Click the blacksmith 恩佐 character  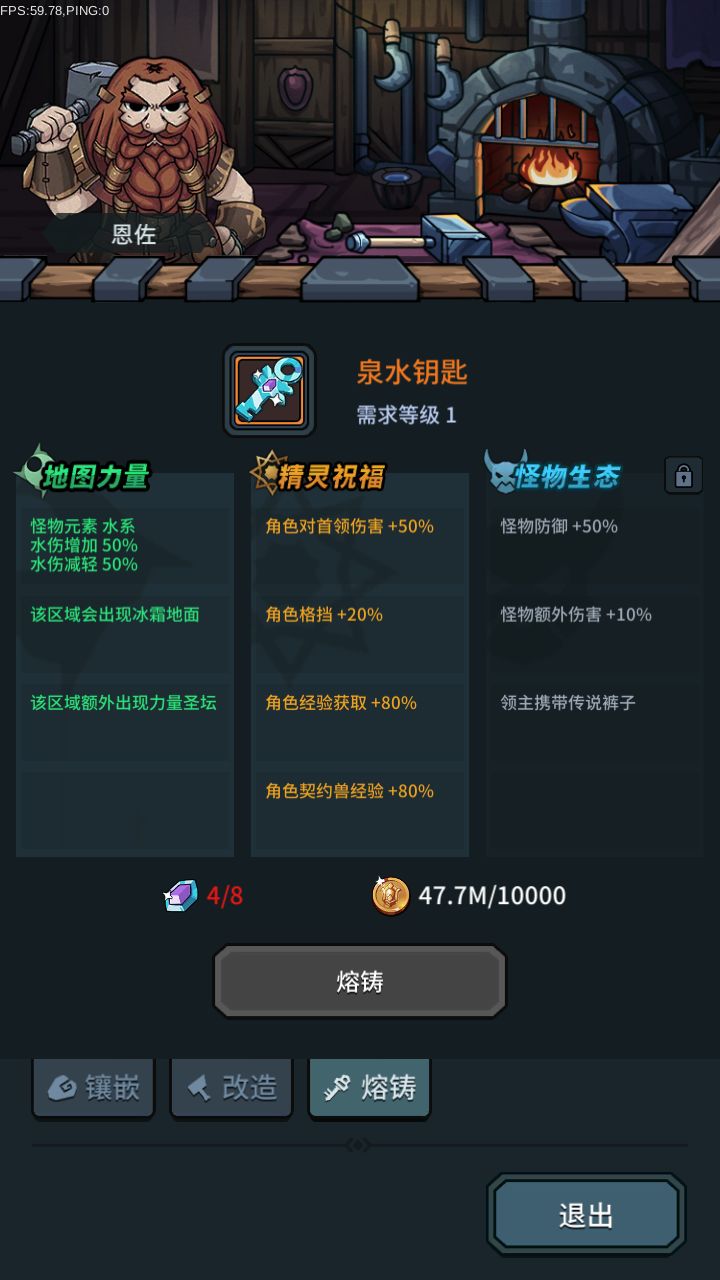coord(150,140)
